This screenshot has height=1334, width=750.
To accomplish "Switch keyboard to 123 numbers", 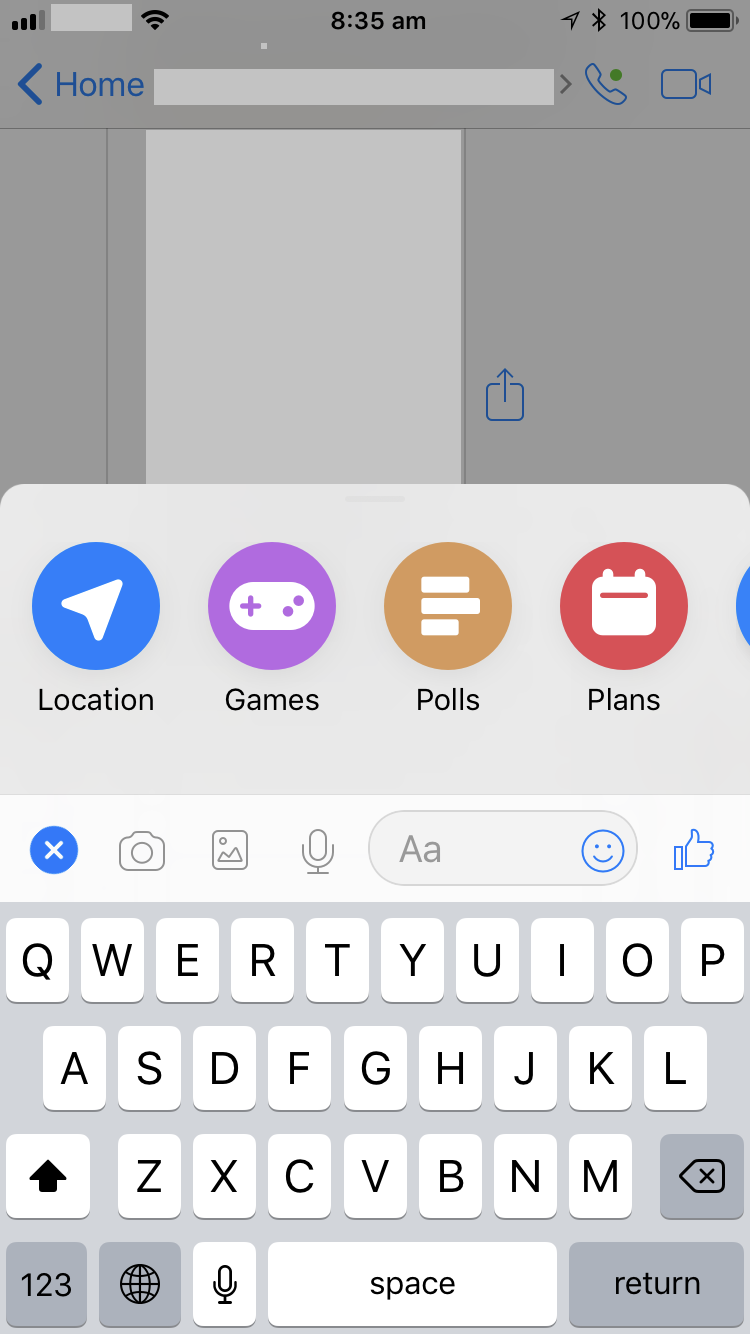I will tap(46, 1284).
